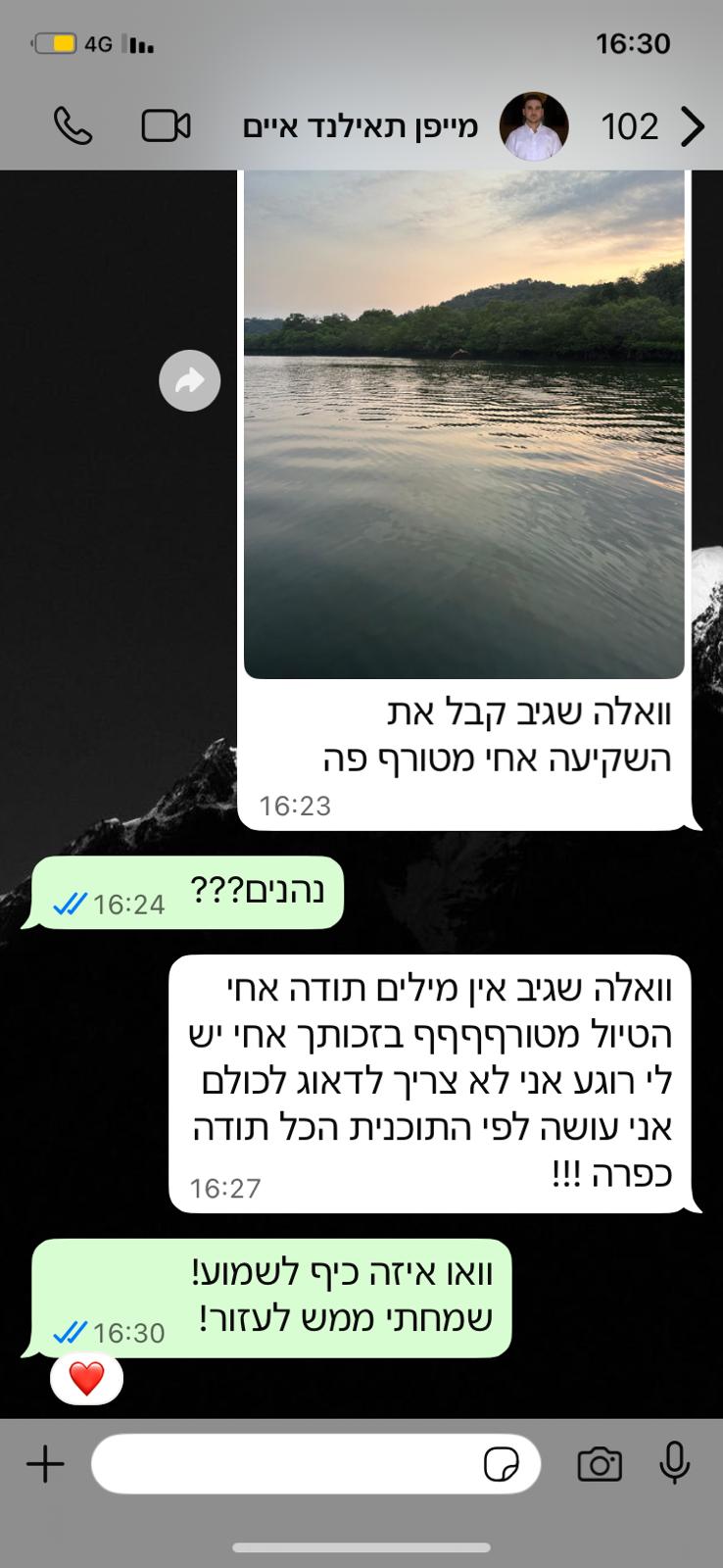Open the contact's profile photo
723x1568 pixels.
coord(534,126)
